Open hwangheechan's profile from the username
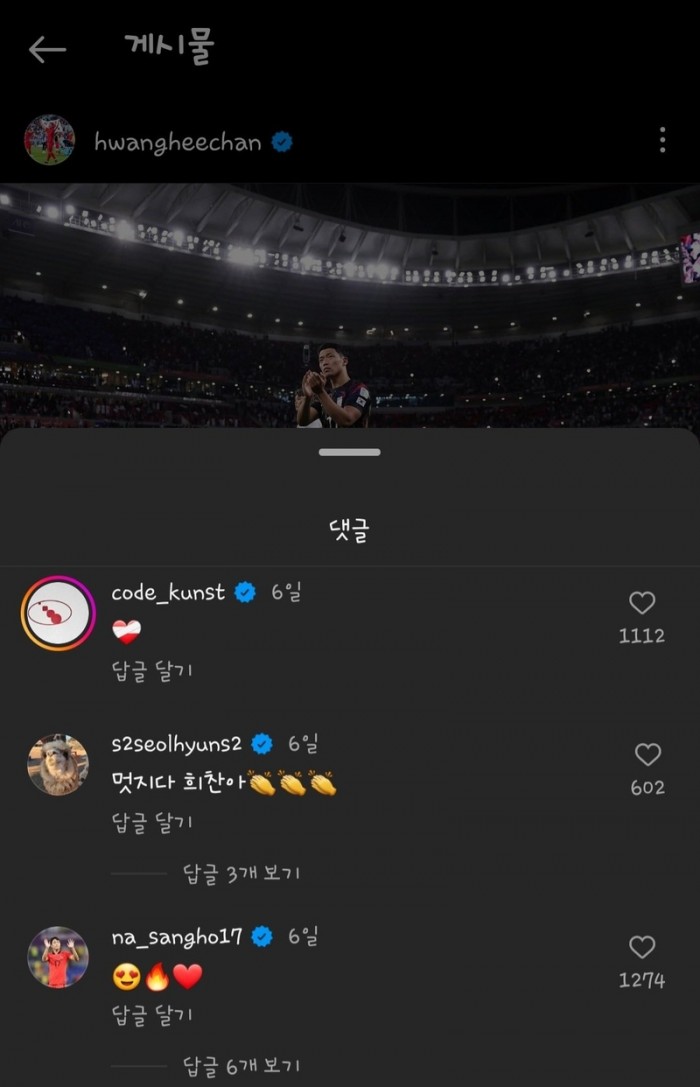Viewport: 700px width, 1087px height. tap(177, 142)
